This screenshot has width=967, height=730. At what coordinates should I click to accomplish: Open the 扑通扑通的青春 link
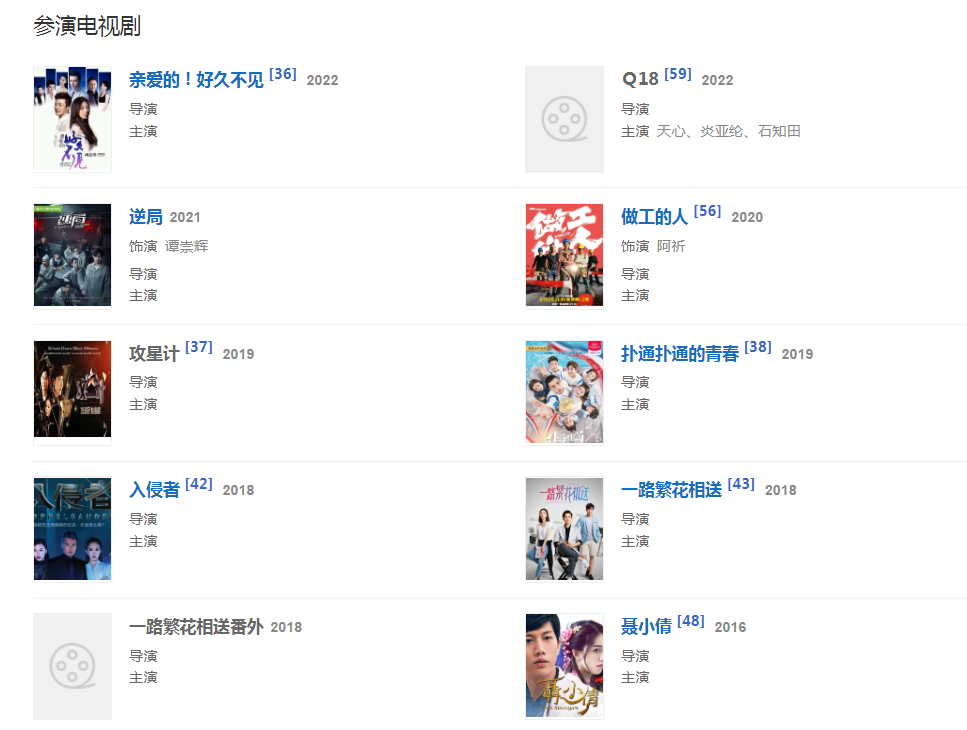(679, 354)
